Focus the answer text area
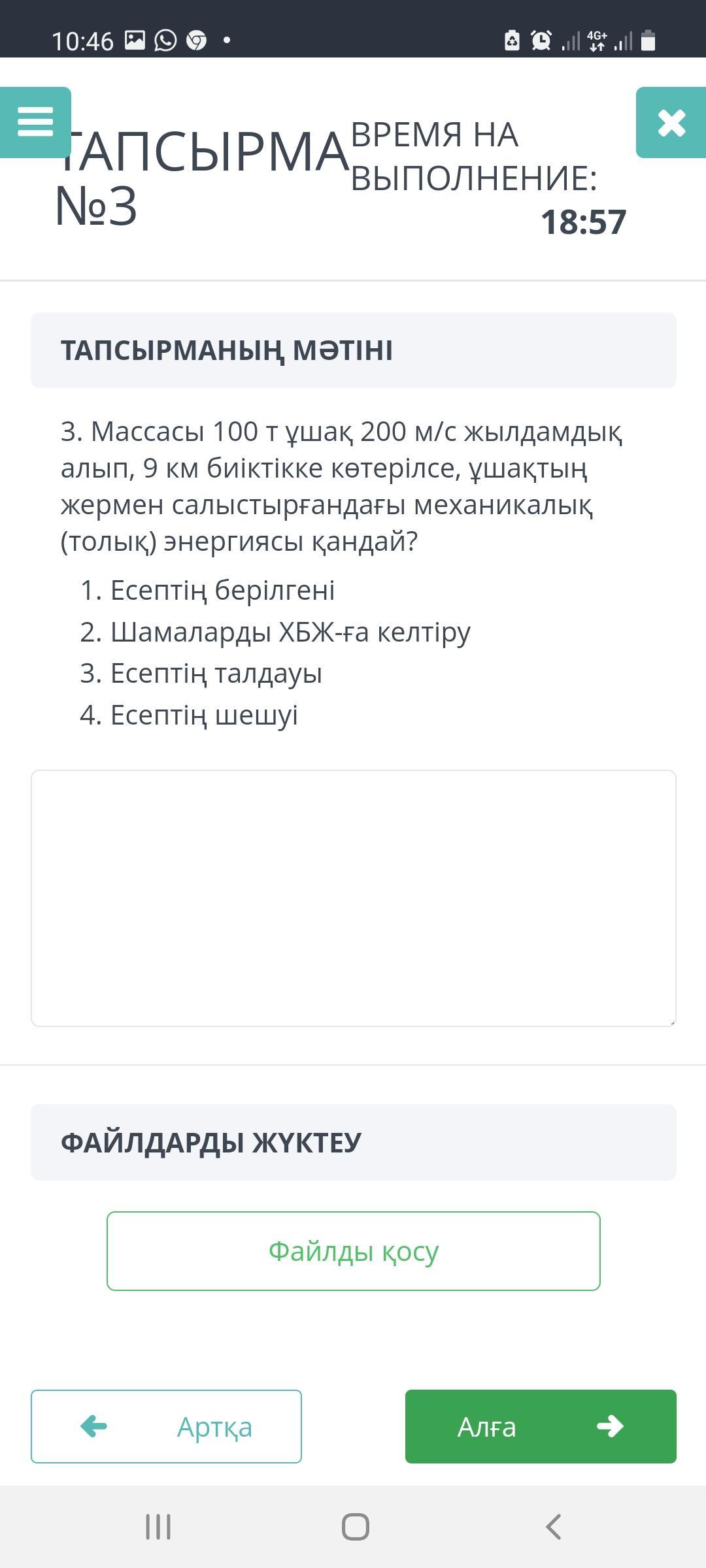 click(x=353, y=898)
